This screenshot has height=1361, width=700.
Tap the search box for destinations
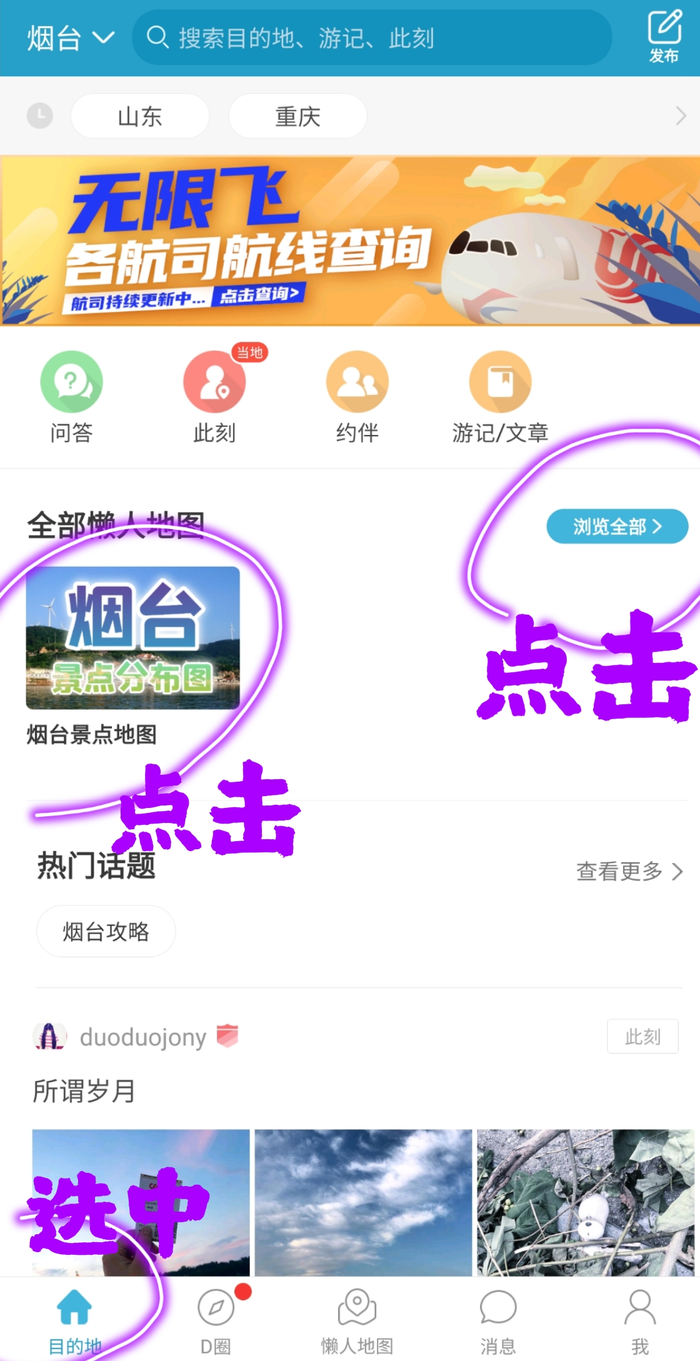(x=370, y=38)
